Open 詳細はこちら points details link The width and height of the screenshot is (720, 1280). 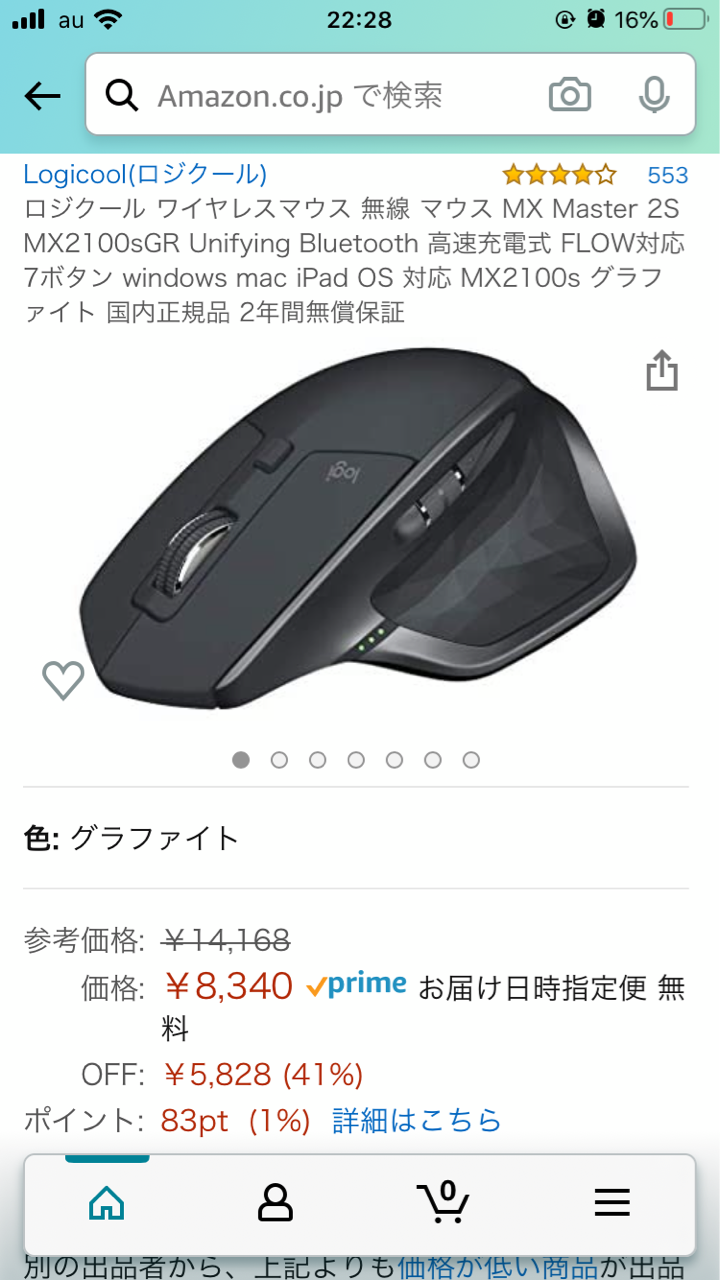coord(417,1121)
